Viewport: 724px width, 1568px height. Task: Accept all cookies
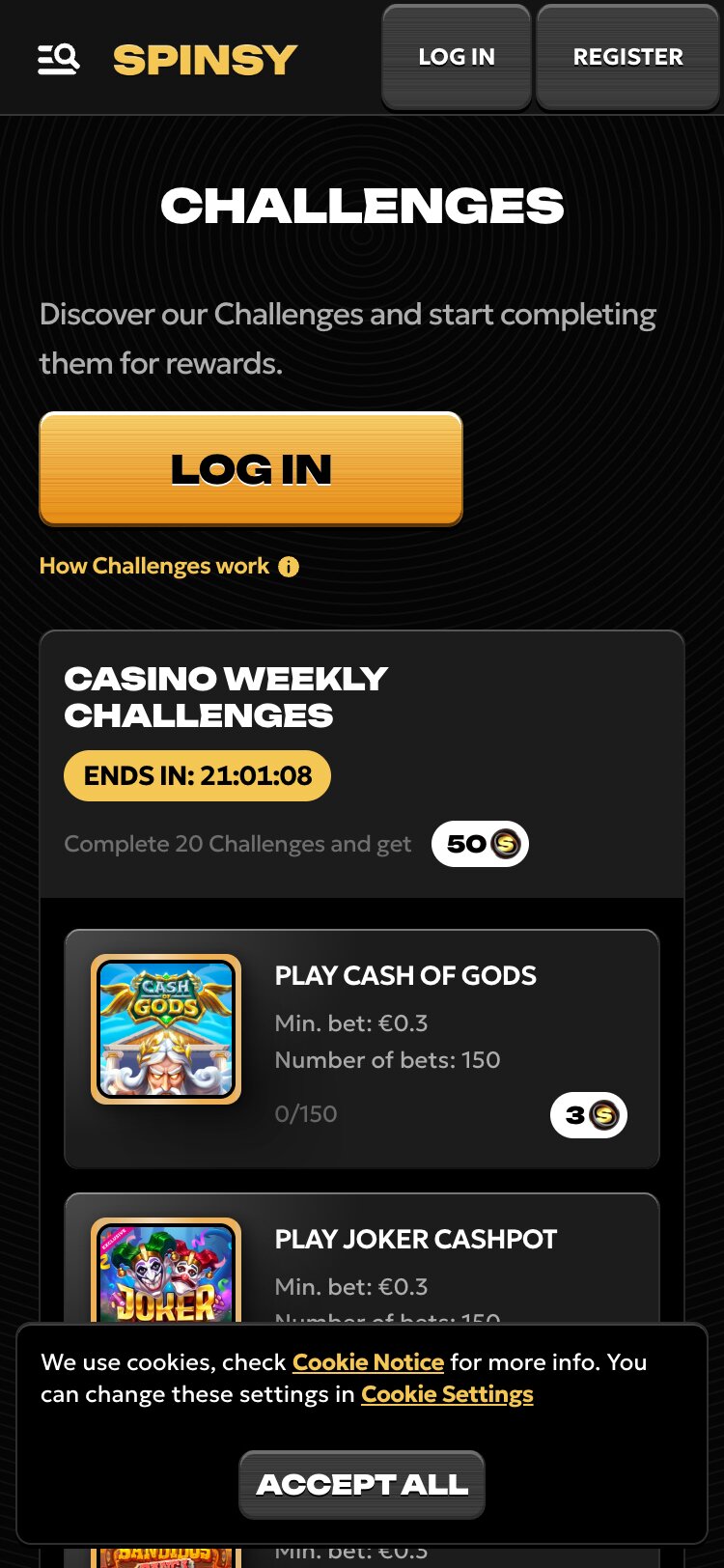[362, 1484]
